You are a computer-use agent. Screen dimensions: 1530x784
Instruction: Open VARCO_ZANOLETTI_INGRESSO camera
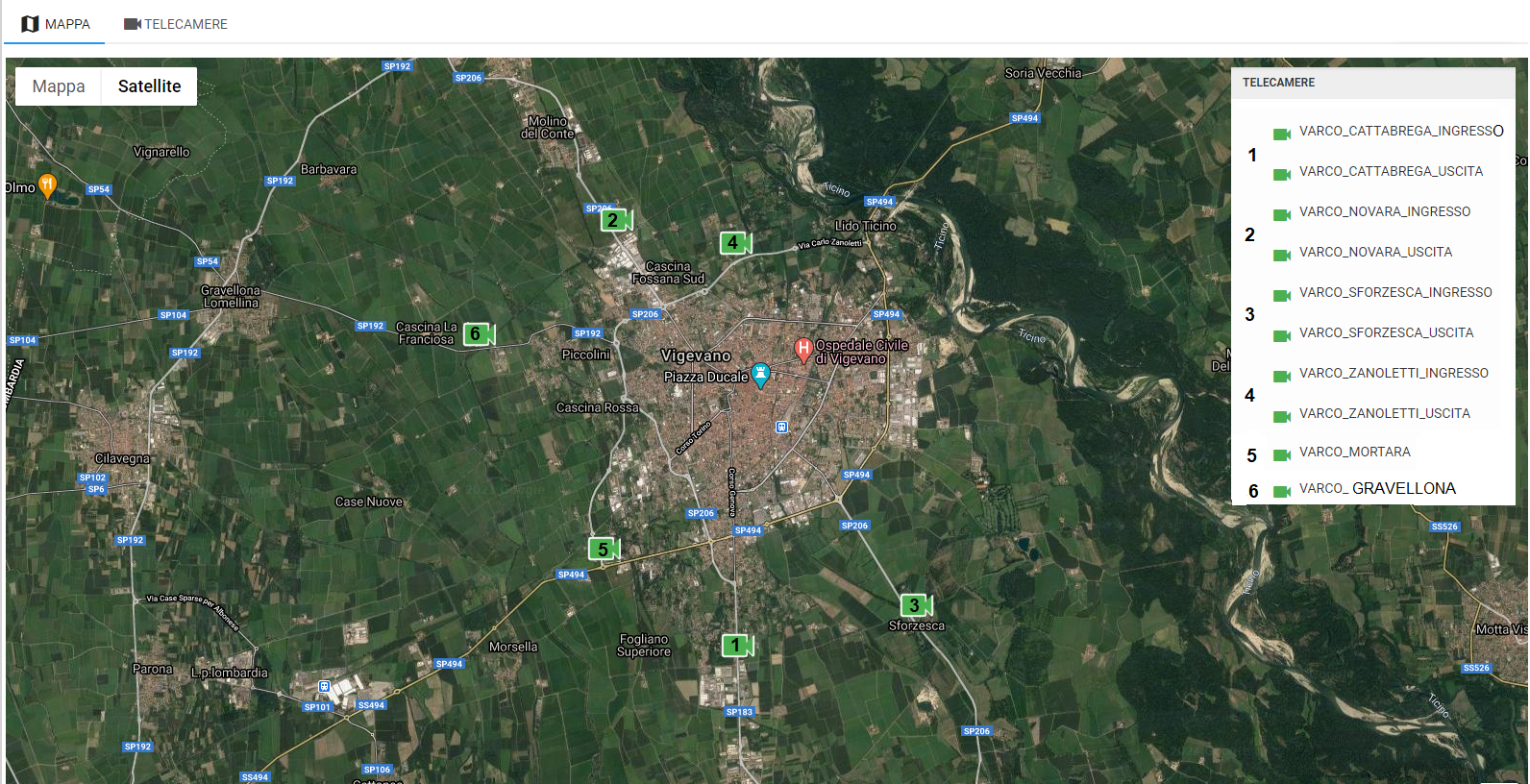pyautogui.click(x=1393, y=374)
